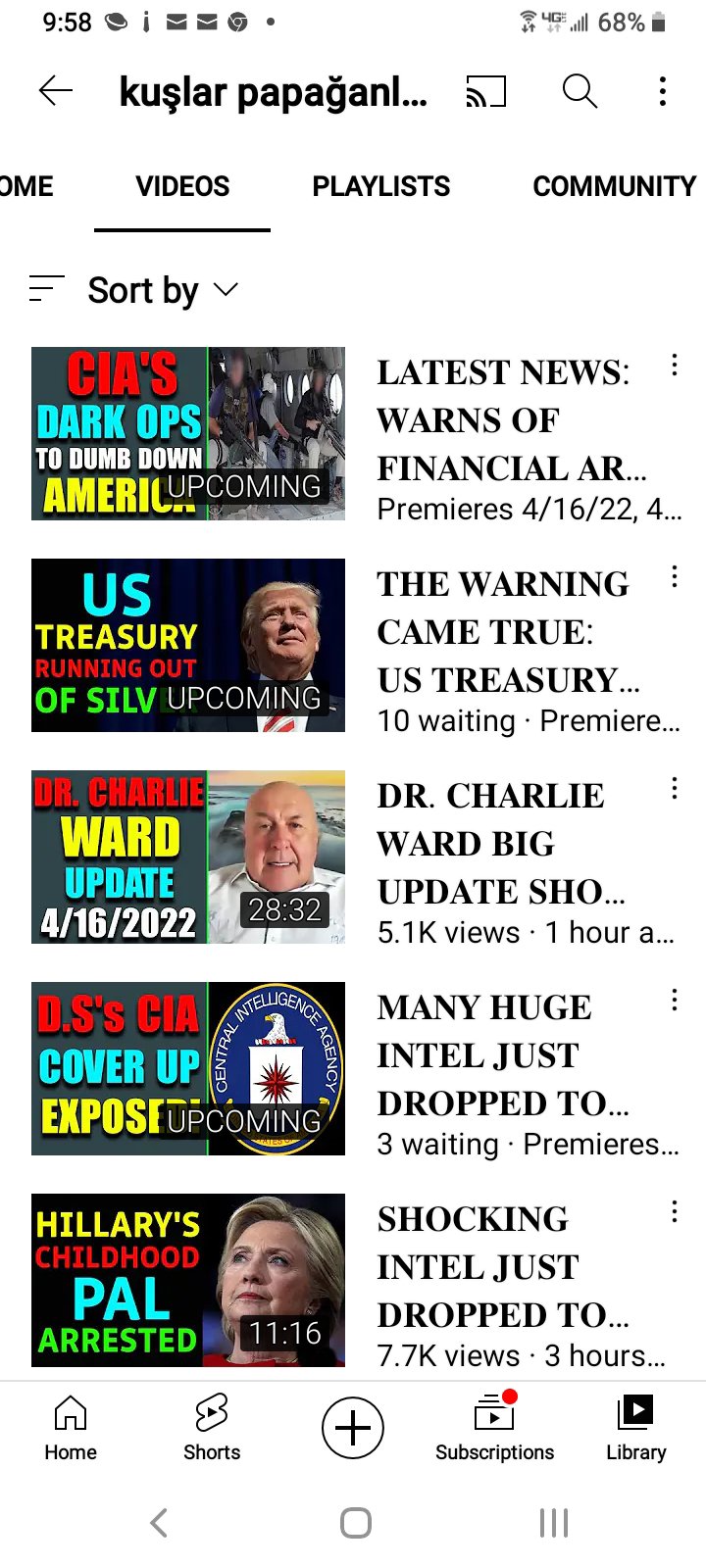Go back using the app bar arrow
Viewport: 706px width, 1568px height.
coord(56,91)
